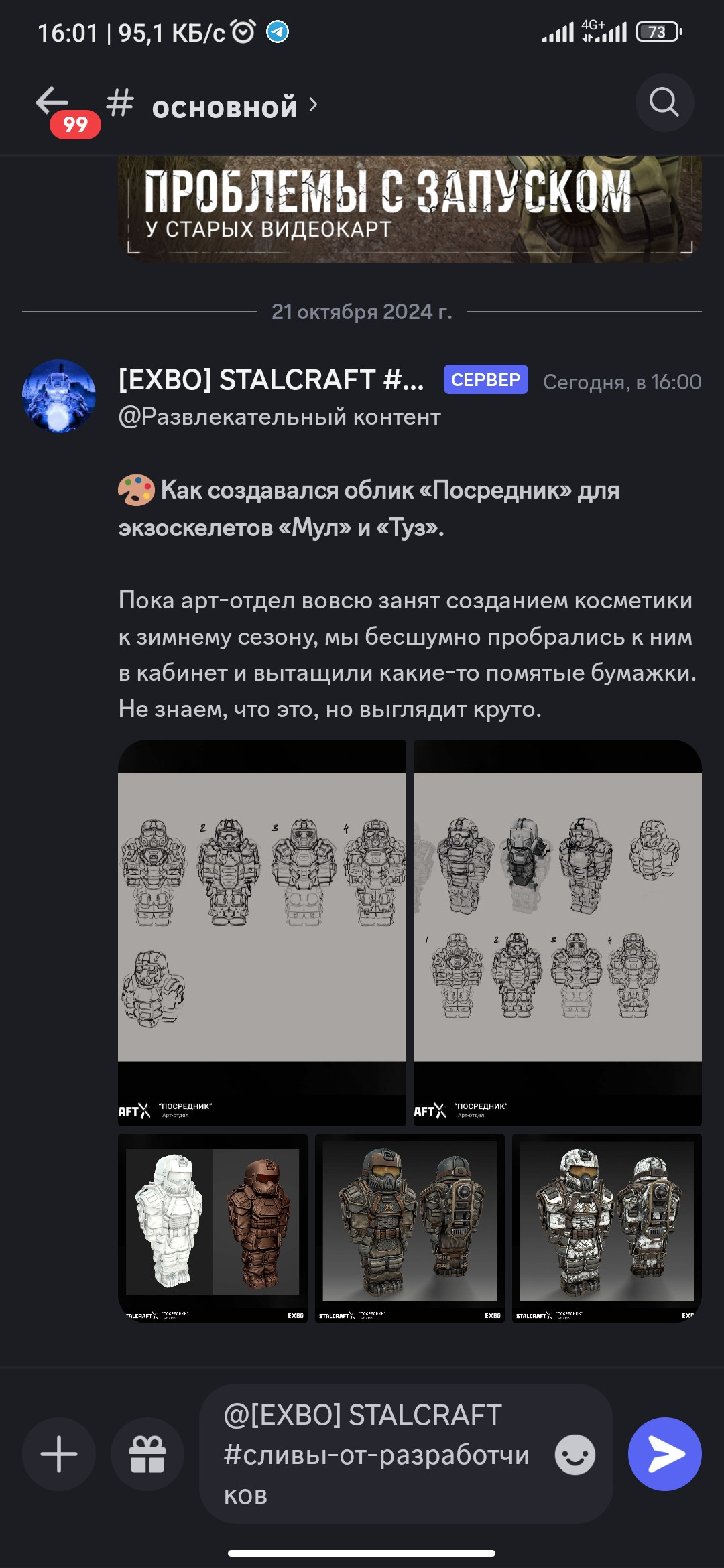Image resolution: width=724 pixels, height=1568 pixels.
Task: Open the основной channel details
Action: click(x=225, y=107)
